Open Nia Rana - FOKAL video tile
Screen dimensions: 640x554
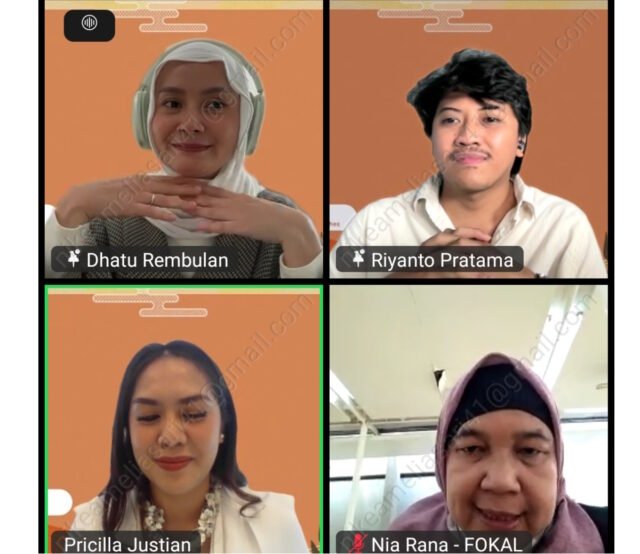[x=468, y=420]
